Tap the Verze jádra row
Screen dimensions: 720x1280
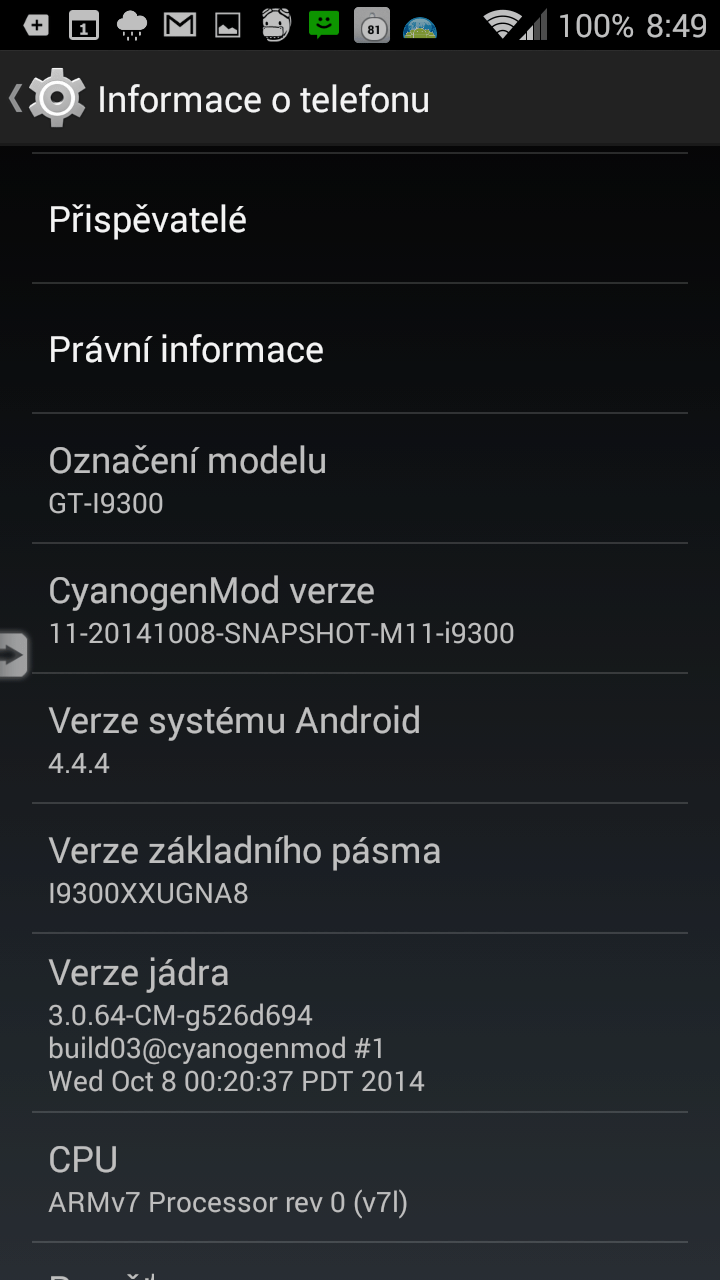(360, 1023)
